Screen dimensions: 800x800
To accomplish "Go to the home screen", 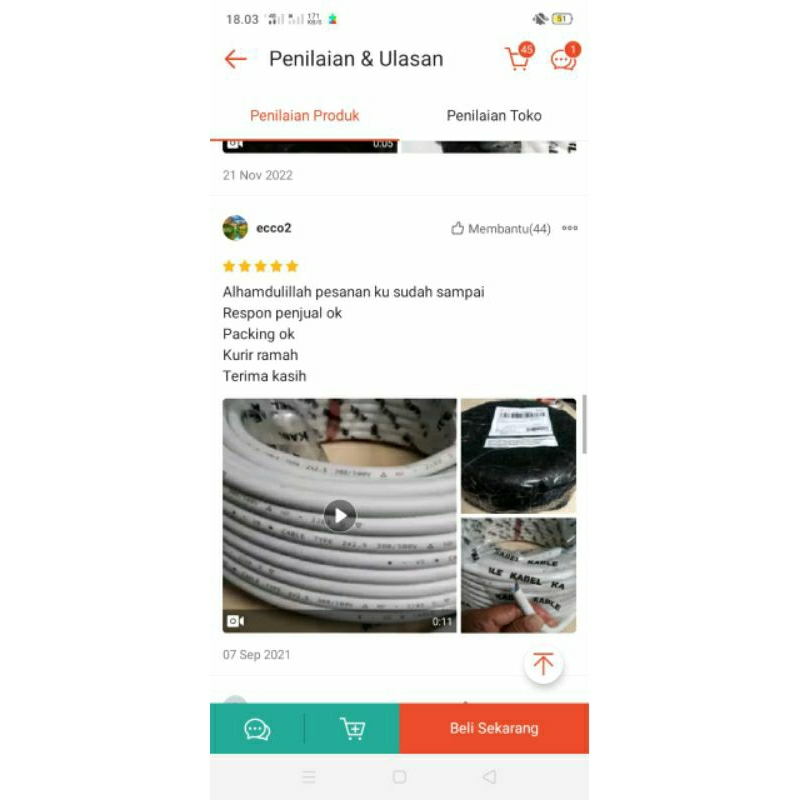I will 399,777.
